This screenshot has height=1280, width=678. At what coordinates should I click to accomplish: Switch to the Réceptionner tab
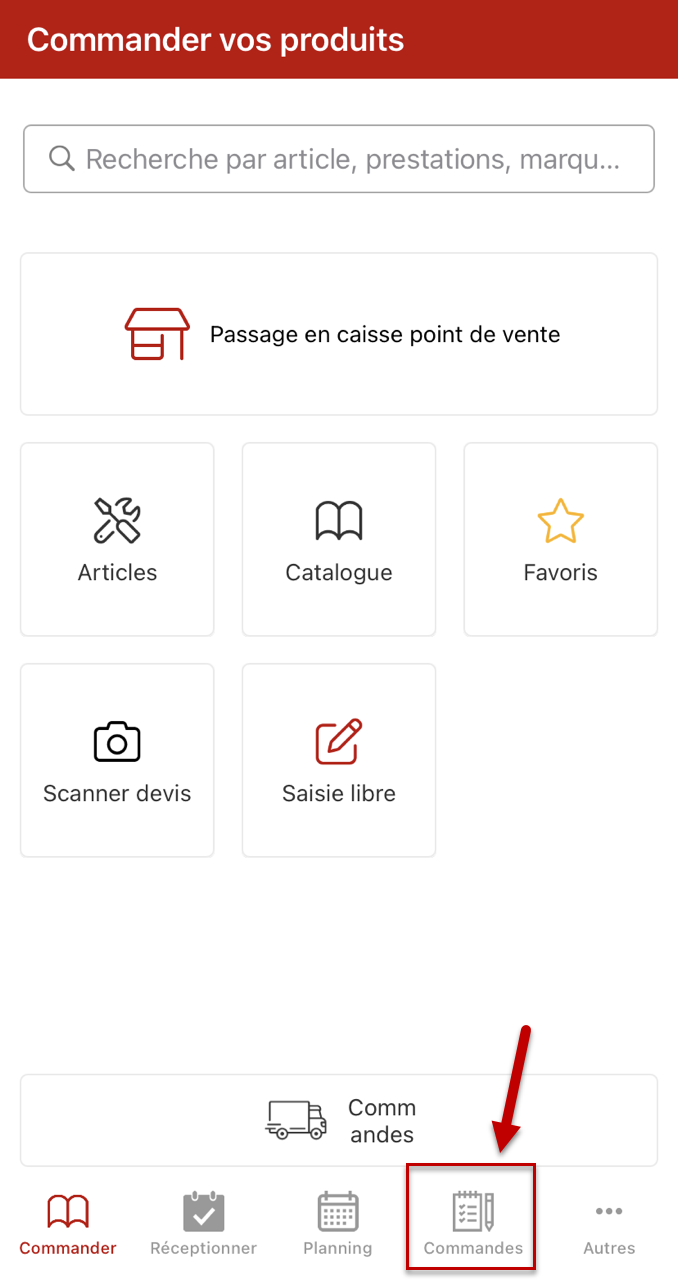point(203,1223)
